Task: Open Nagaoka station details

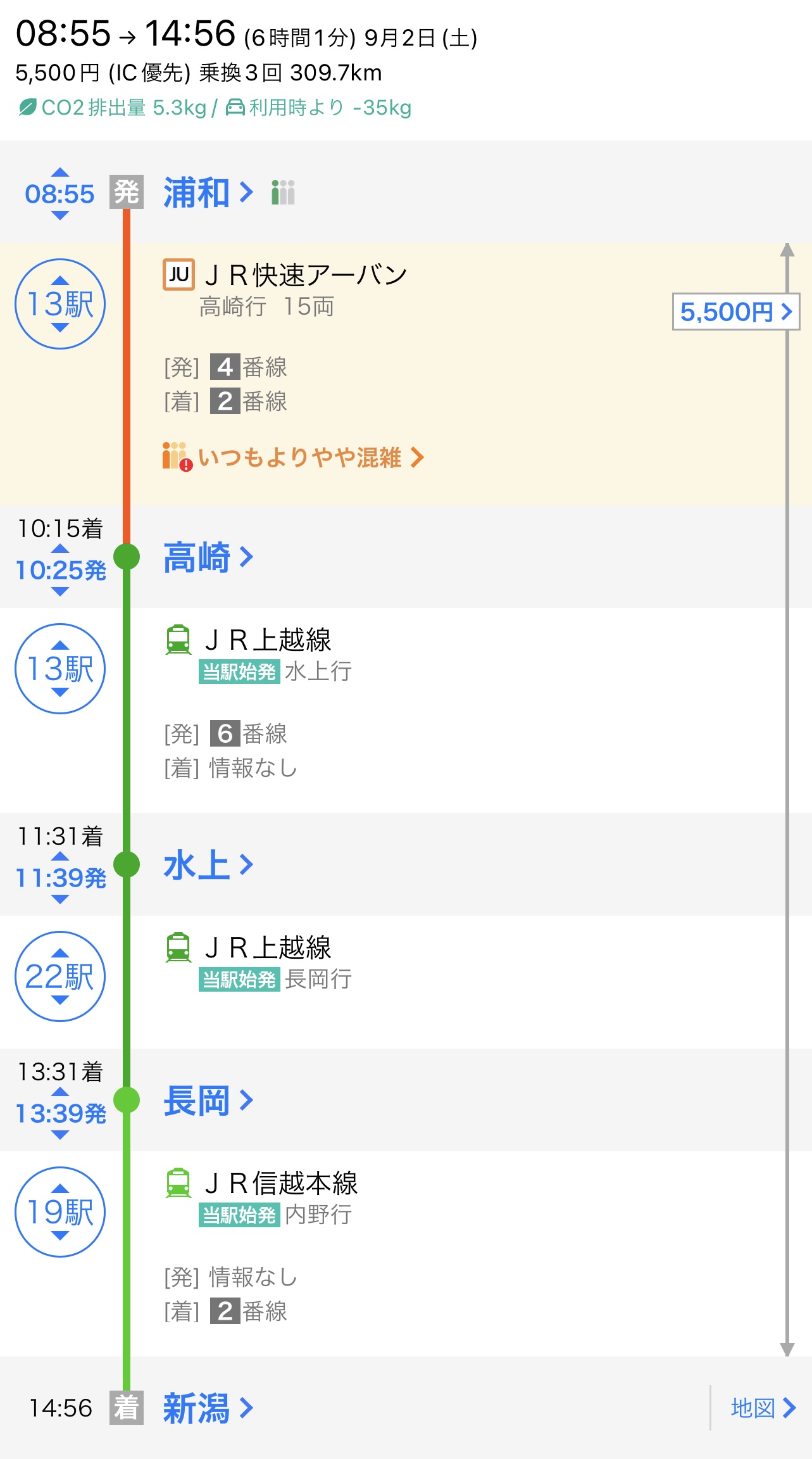Action: point(208,1101)
